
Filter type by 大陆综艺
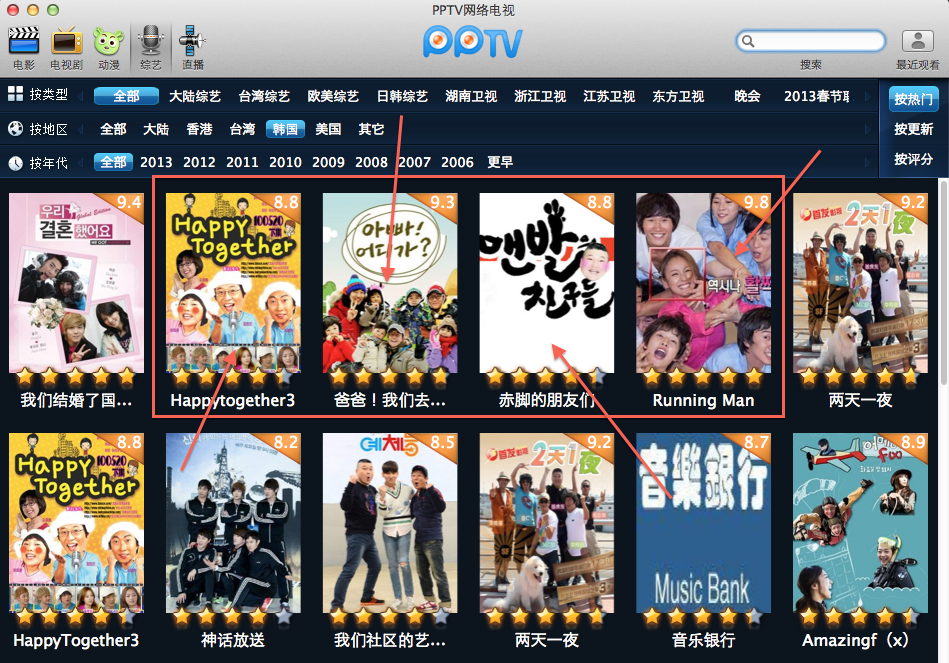[195, 97]
